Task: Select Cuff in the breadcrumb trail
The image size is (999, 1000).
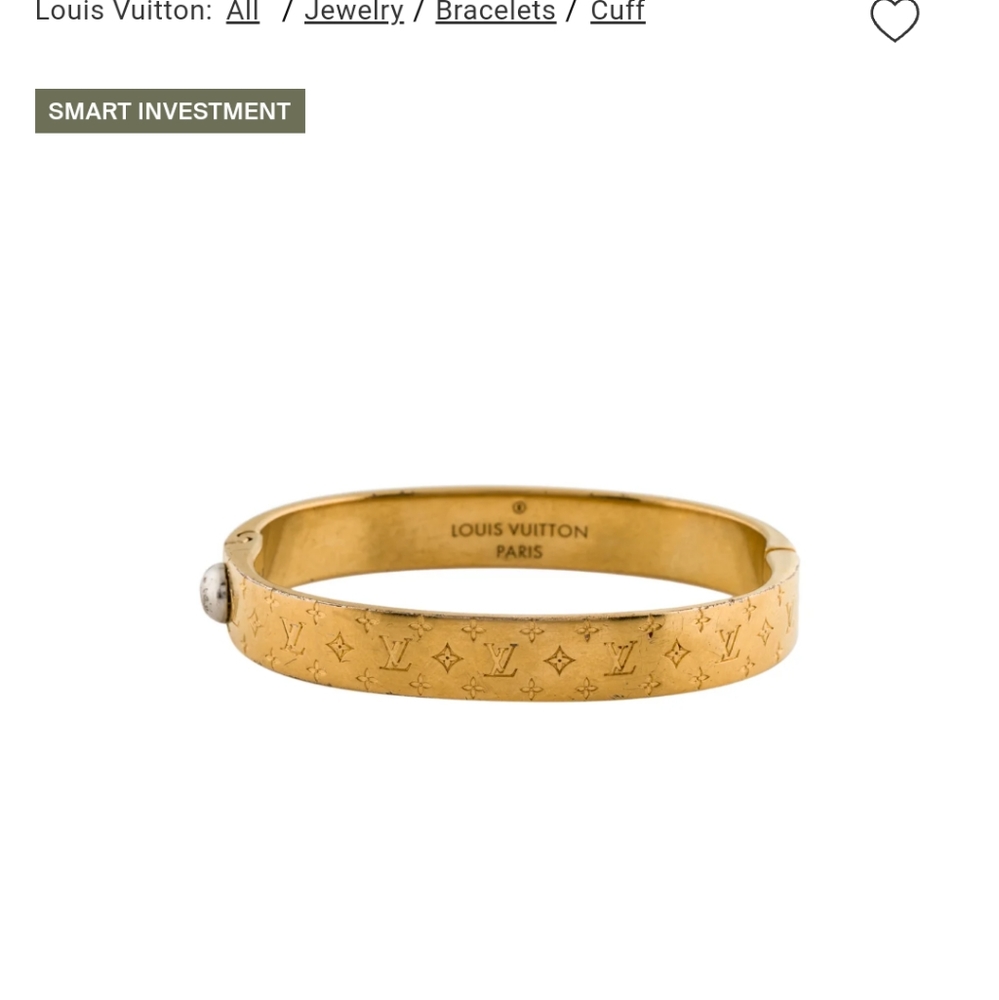Action: [x=616, y=12]
